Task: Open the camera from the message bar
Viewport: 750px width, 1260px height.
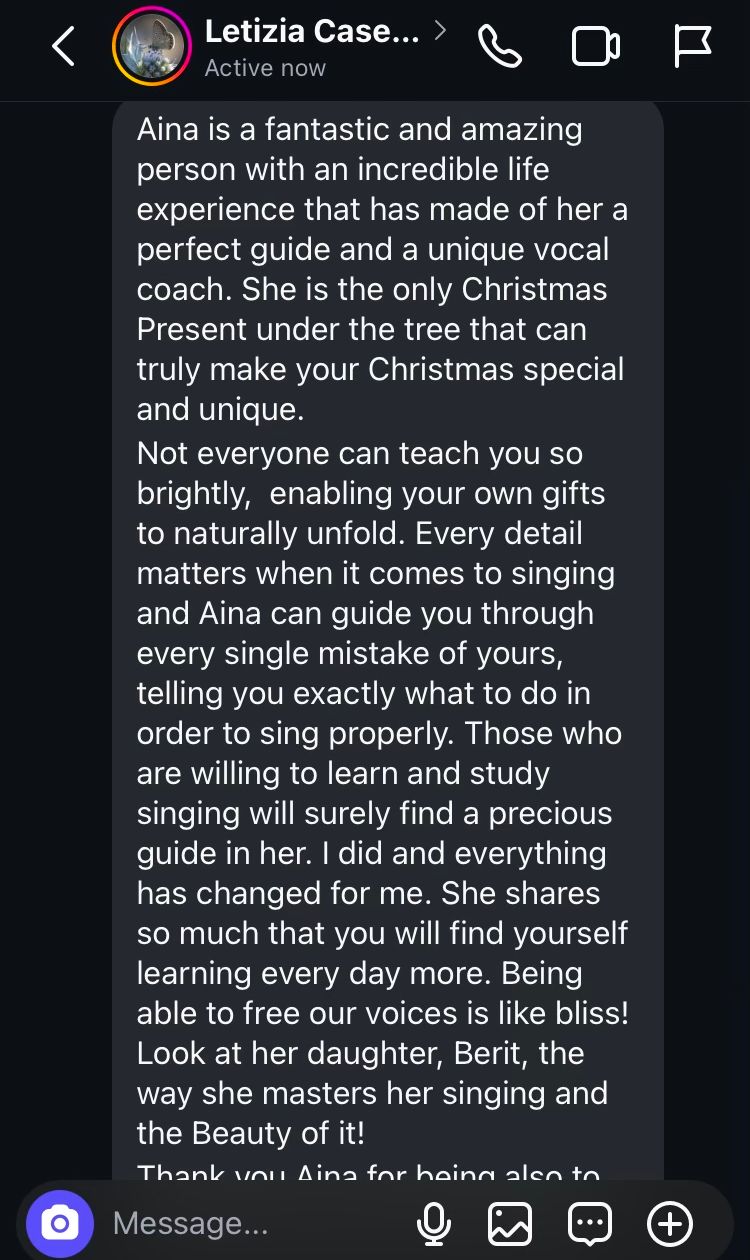Action: click(60, 1222)
